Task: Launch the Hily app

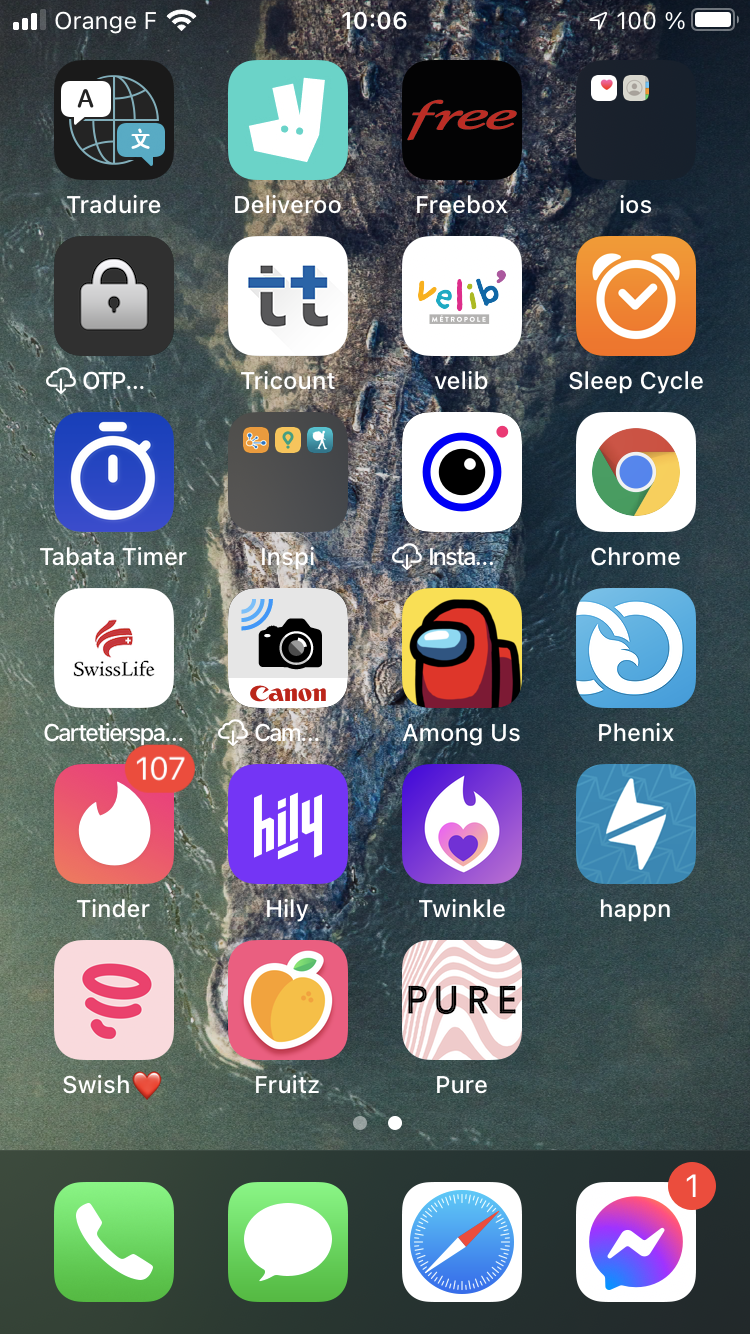Action: point(288,824)
